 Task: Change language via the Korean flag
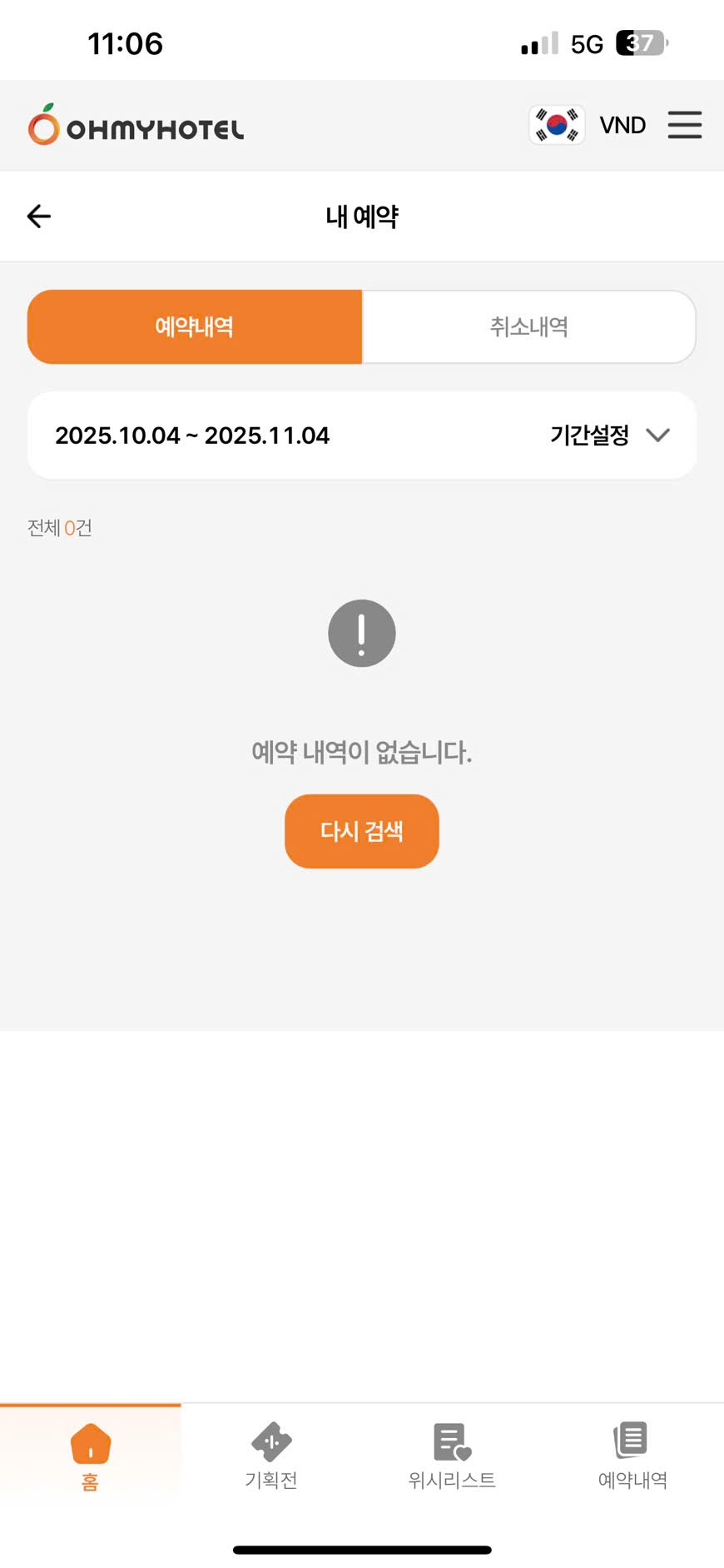coord(557,125)
